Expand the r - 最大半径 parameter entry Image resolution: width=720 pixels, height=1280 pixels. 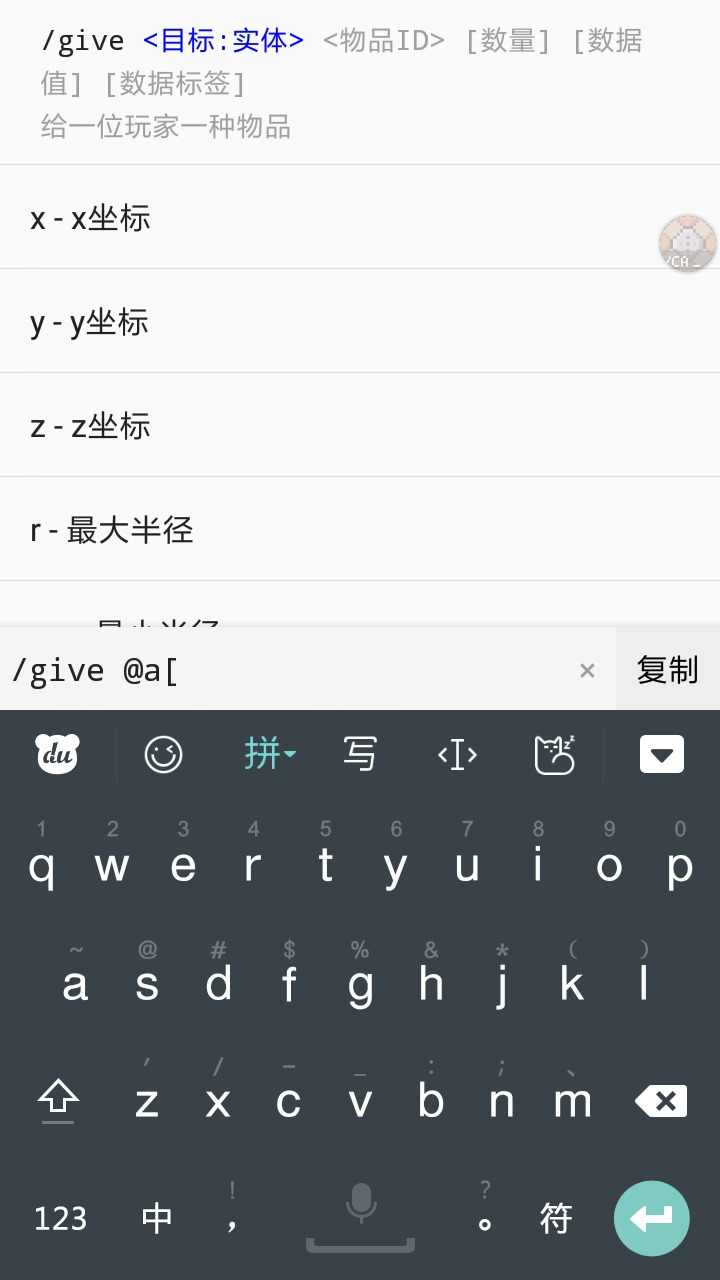pyautogui.click(x=360, y=530)
